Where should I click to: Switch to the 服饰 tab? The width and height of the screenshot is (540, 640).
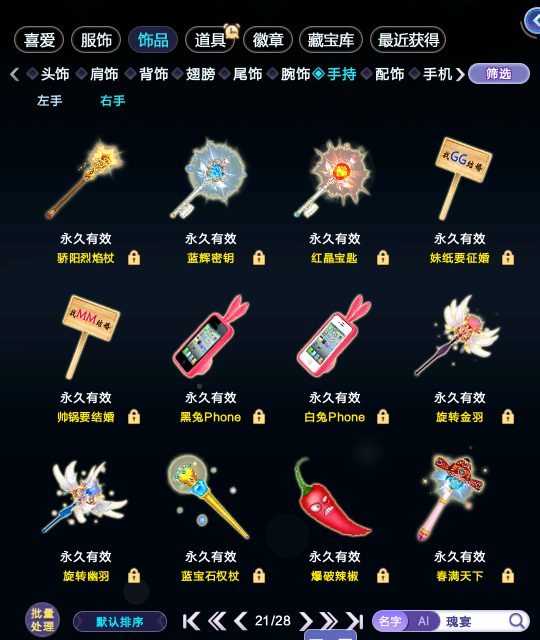pos(96,40)
